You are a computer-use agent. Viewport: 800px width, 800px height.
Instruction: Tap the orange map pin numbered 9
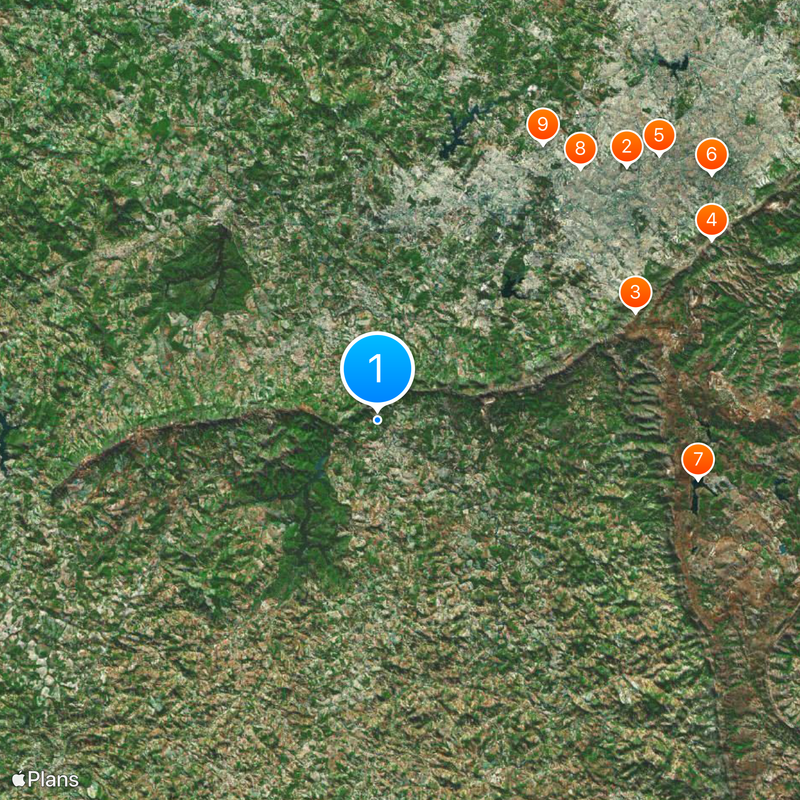(x=542, y=125)
